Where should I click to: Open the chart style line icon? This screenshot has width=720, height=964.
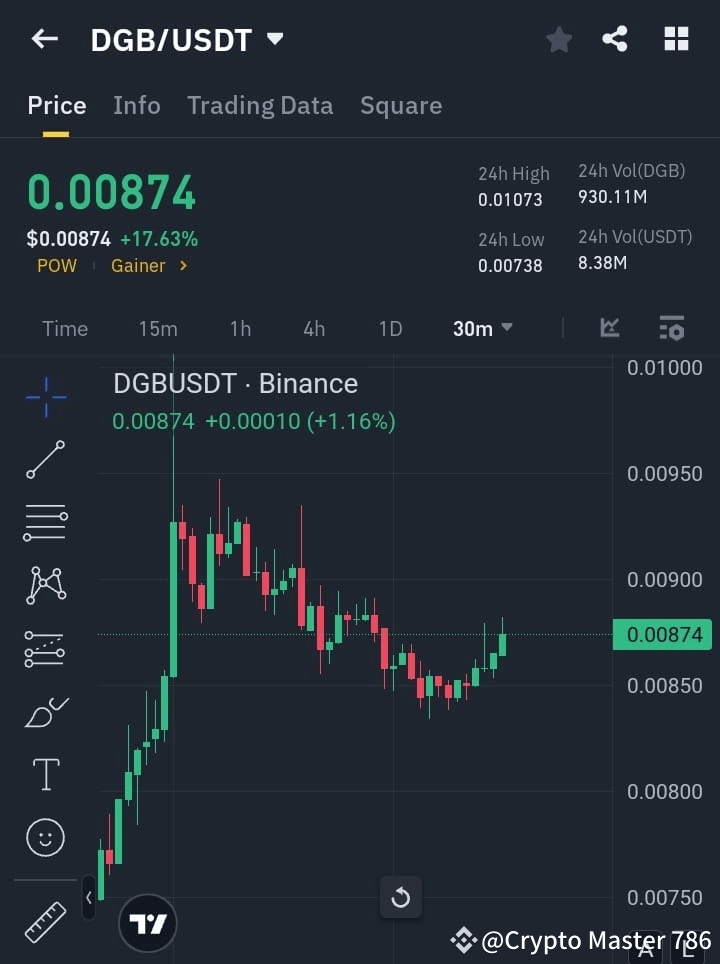pos(609,328)
